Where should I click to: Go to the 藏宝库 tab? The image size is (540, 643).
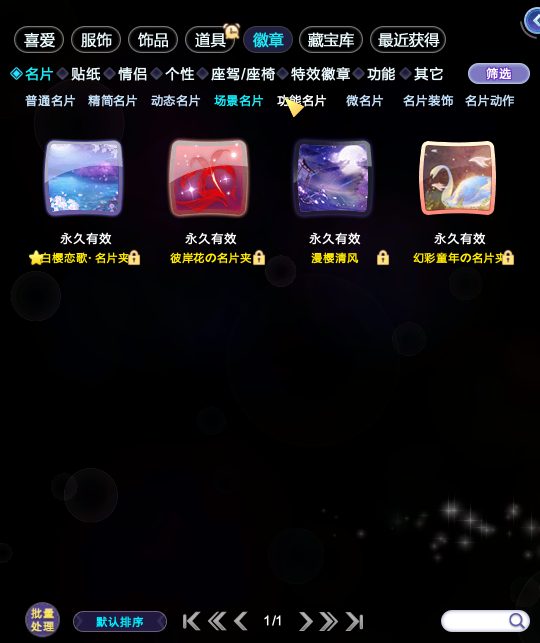[331, 40]
